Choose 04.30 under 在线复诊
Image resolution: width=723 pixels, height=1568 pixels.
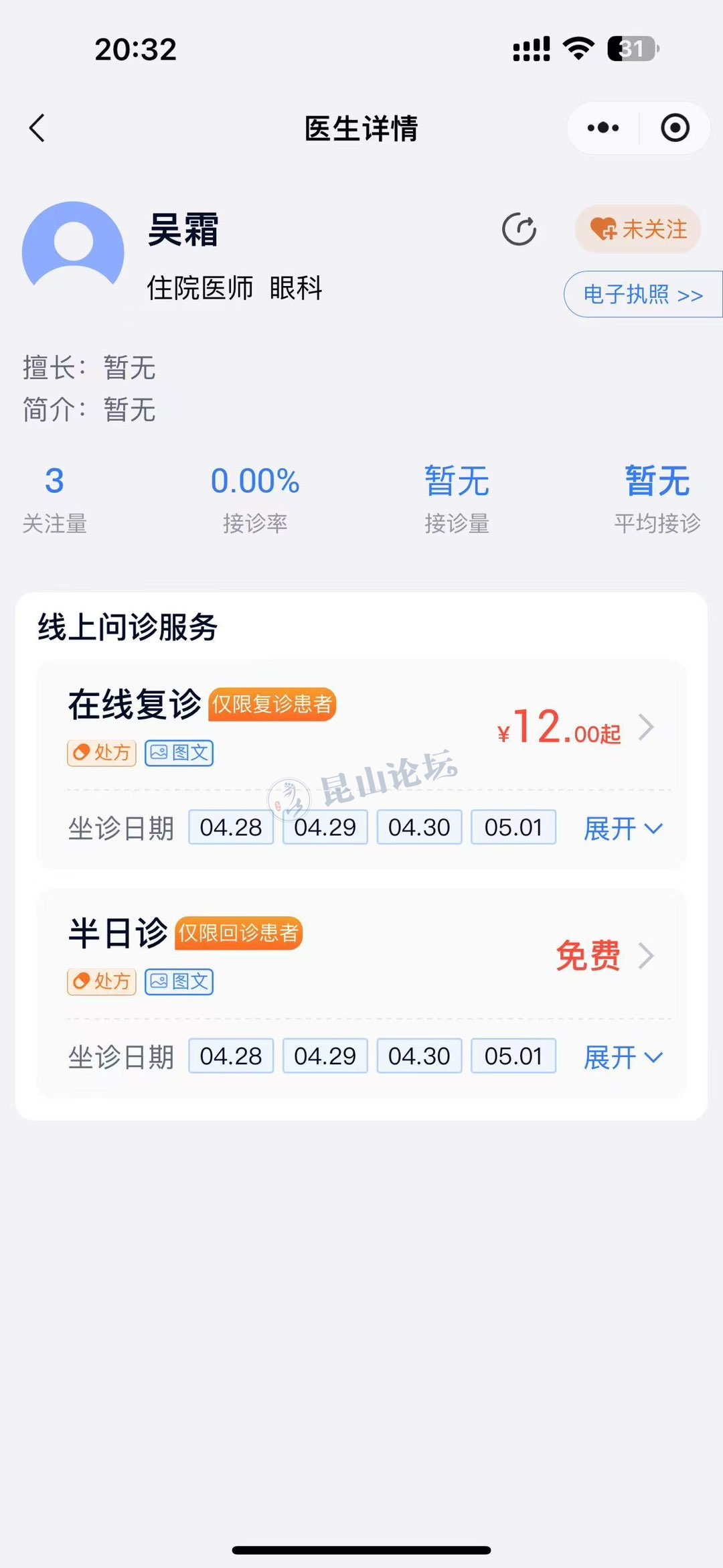tap(419, 827)
